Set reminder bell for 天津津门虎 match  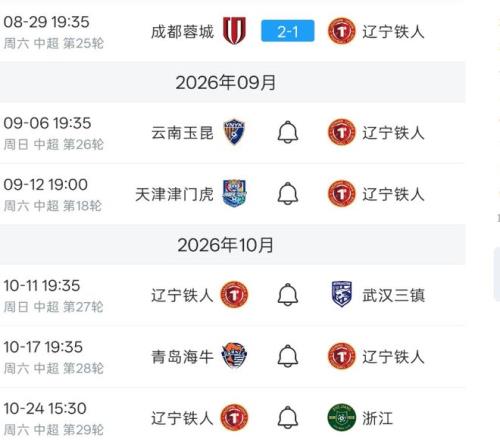pyautogui.click(x=288, y=194)
